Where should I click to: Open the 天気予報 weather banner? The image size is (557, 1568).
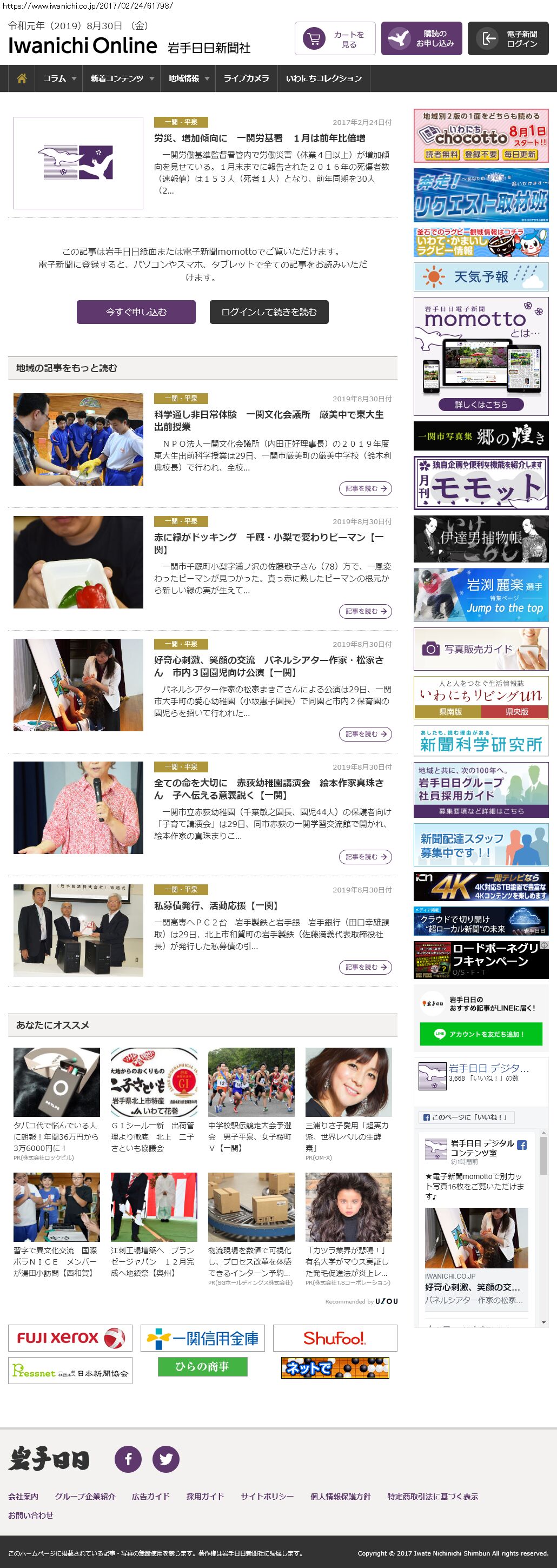coord(481,277)
